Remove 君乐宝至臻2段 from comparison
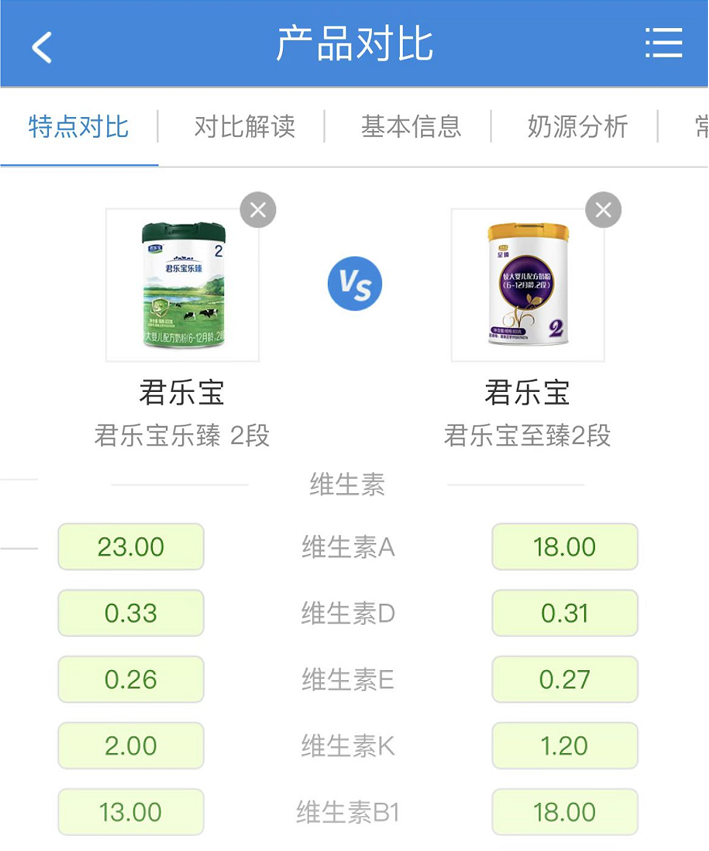The width and height of the screenshot is (709, 851). tap(603, 210)
